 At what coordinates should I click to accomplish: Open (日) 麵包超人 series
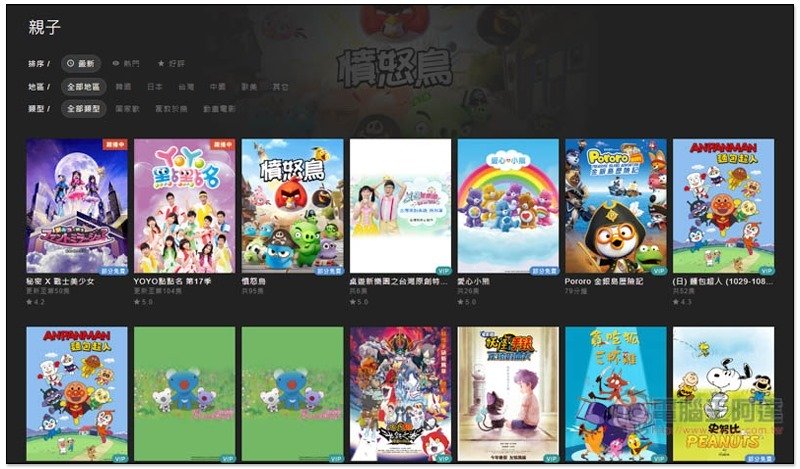pyautogui.click(x=723, y=206)
